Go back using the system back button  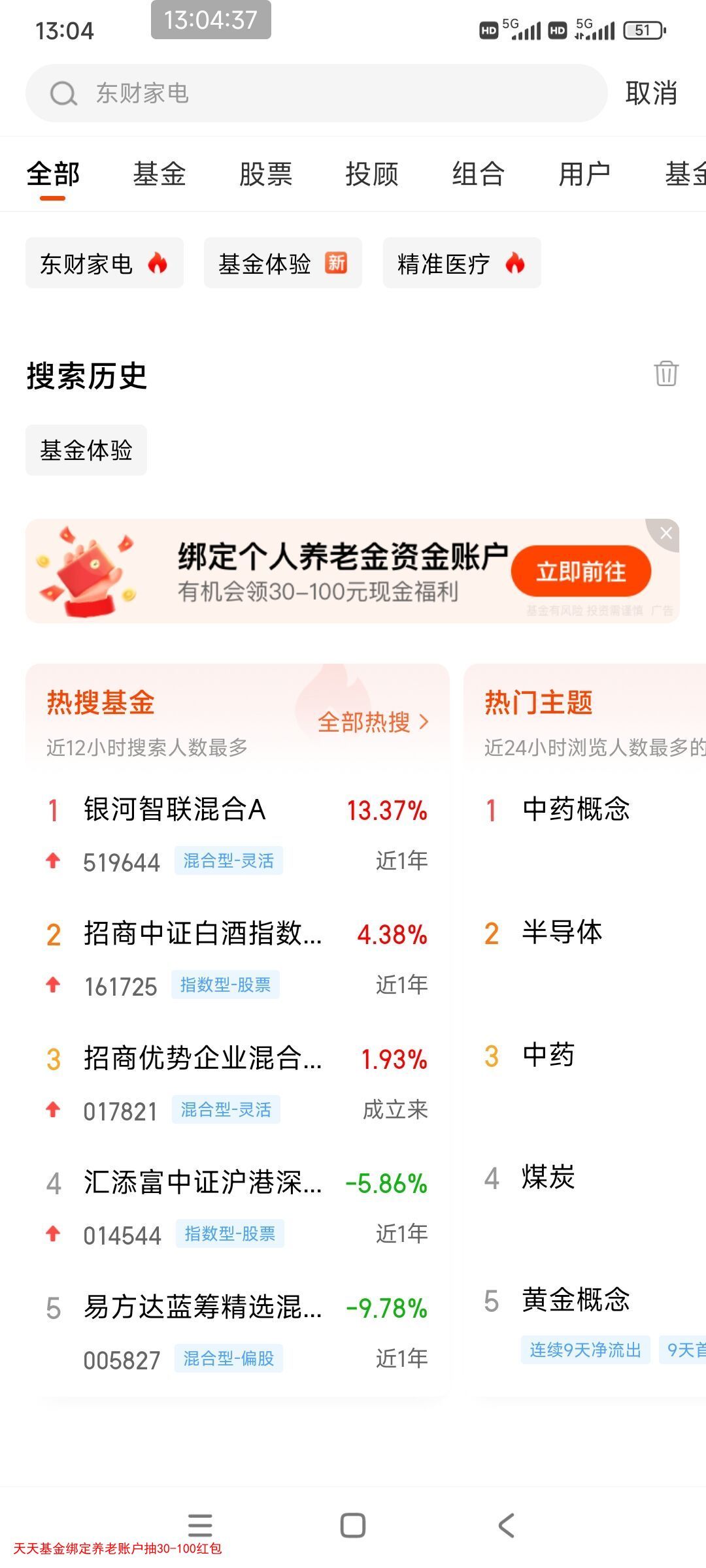(507, 1526)
